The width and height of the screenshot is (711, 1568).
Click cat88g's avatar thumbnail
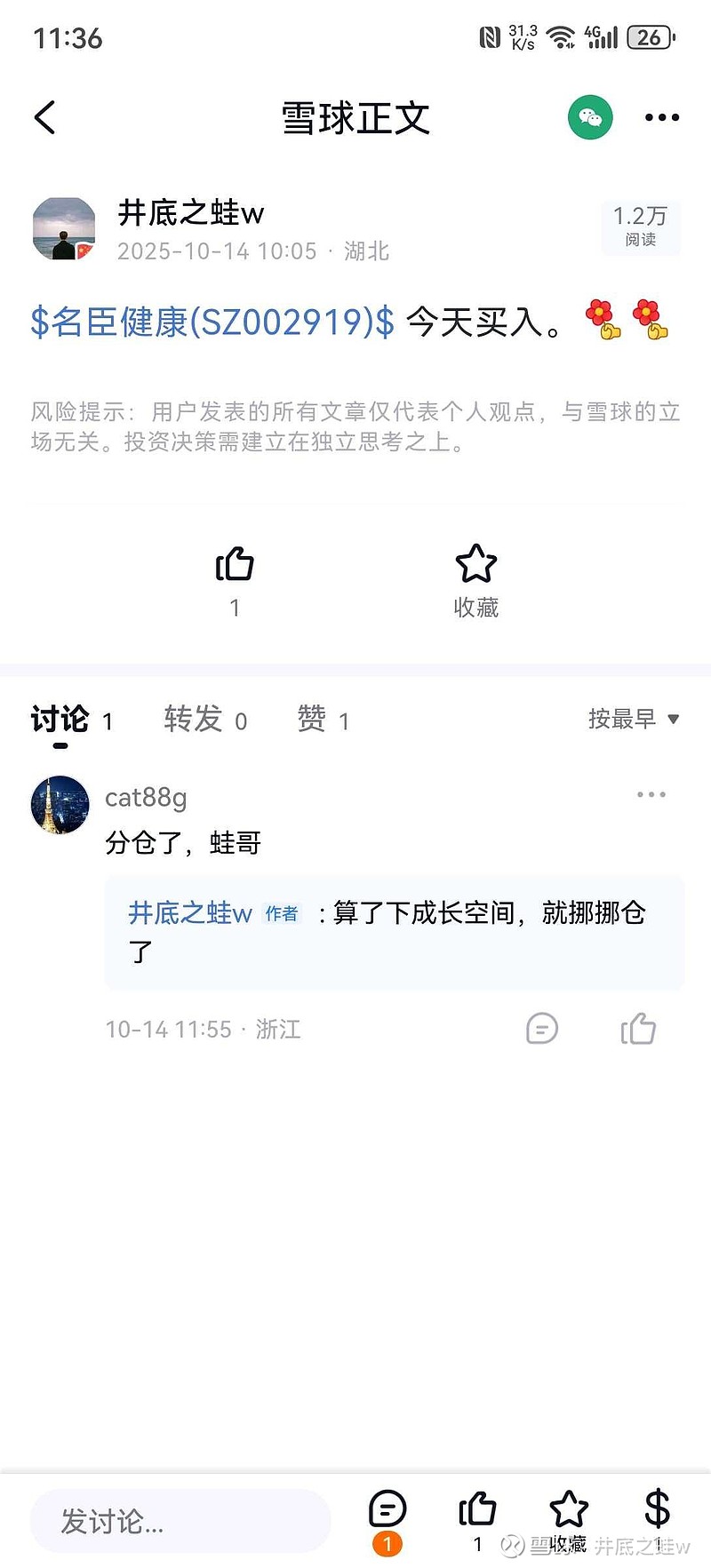pyautogui.click(x=59, y=804)
